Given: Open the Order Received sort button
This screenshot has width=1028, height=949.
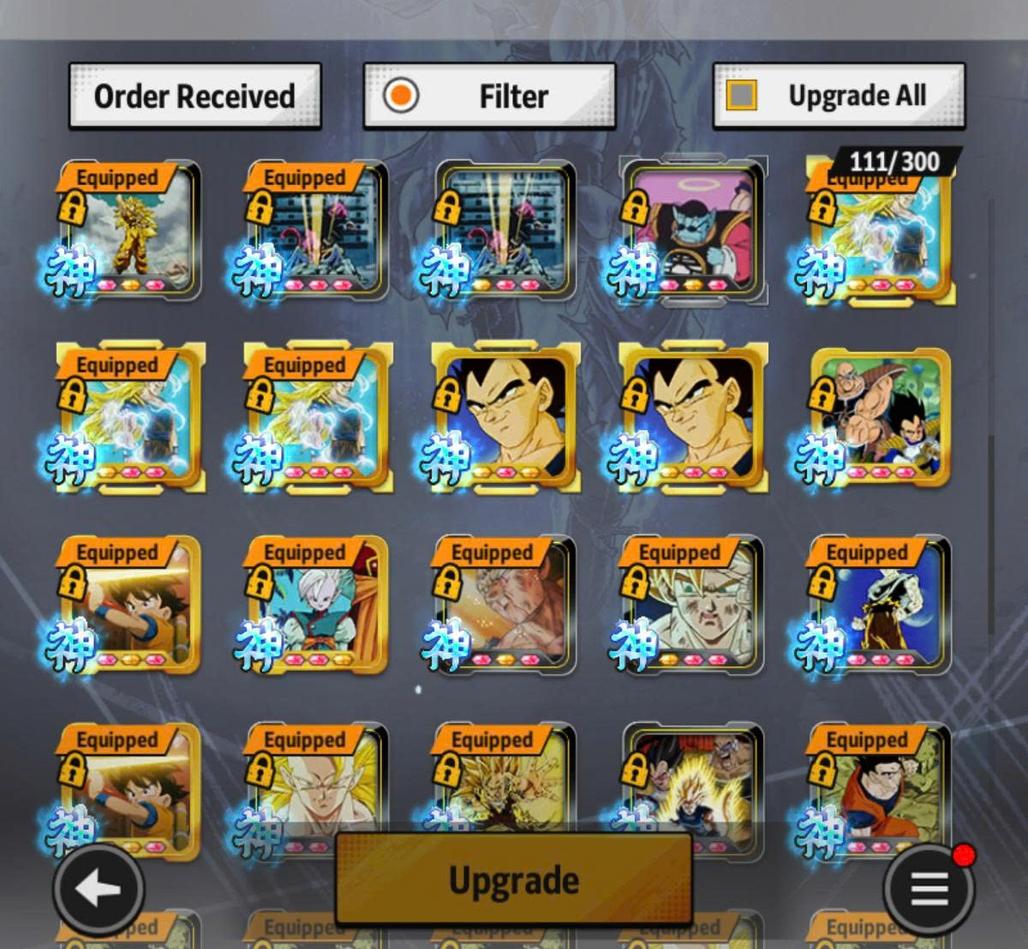Looking at the screenshot, I should 194,96.
